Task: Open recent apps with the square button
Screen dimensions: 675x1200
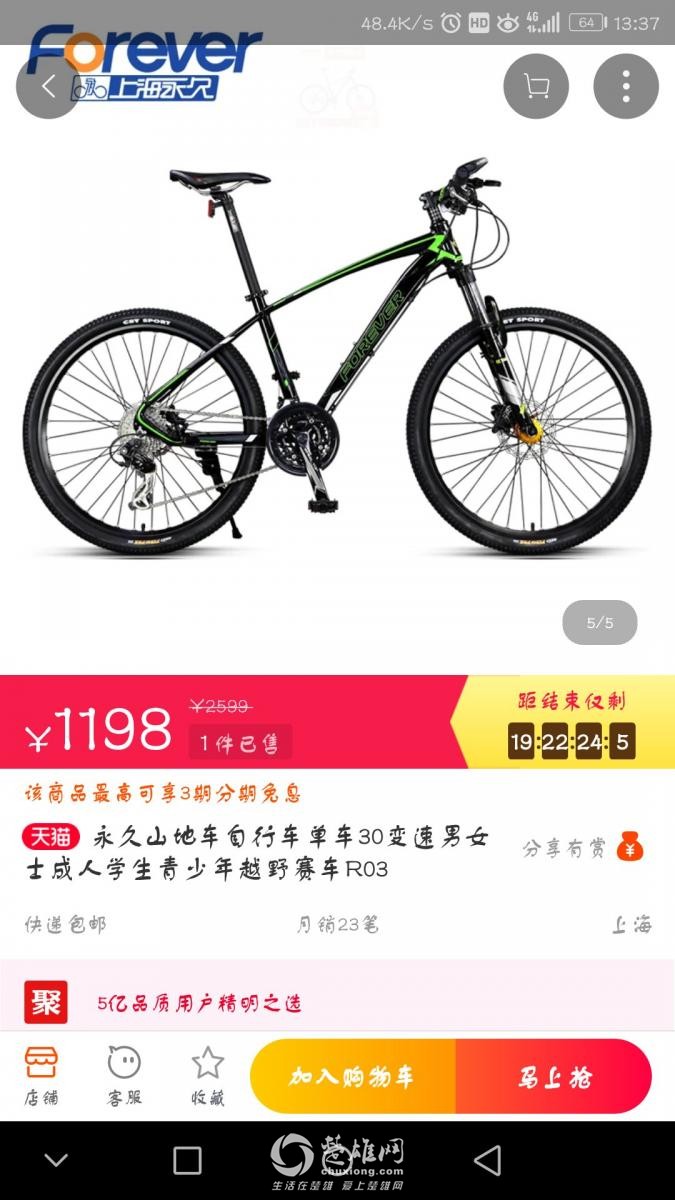Action: pyautogui.click(x=187, y=1160)
